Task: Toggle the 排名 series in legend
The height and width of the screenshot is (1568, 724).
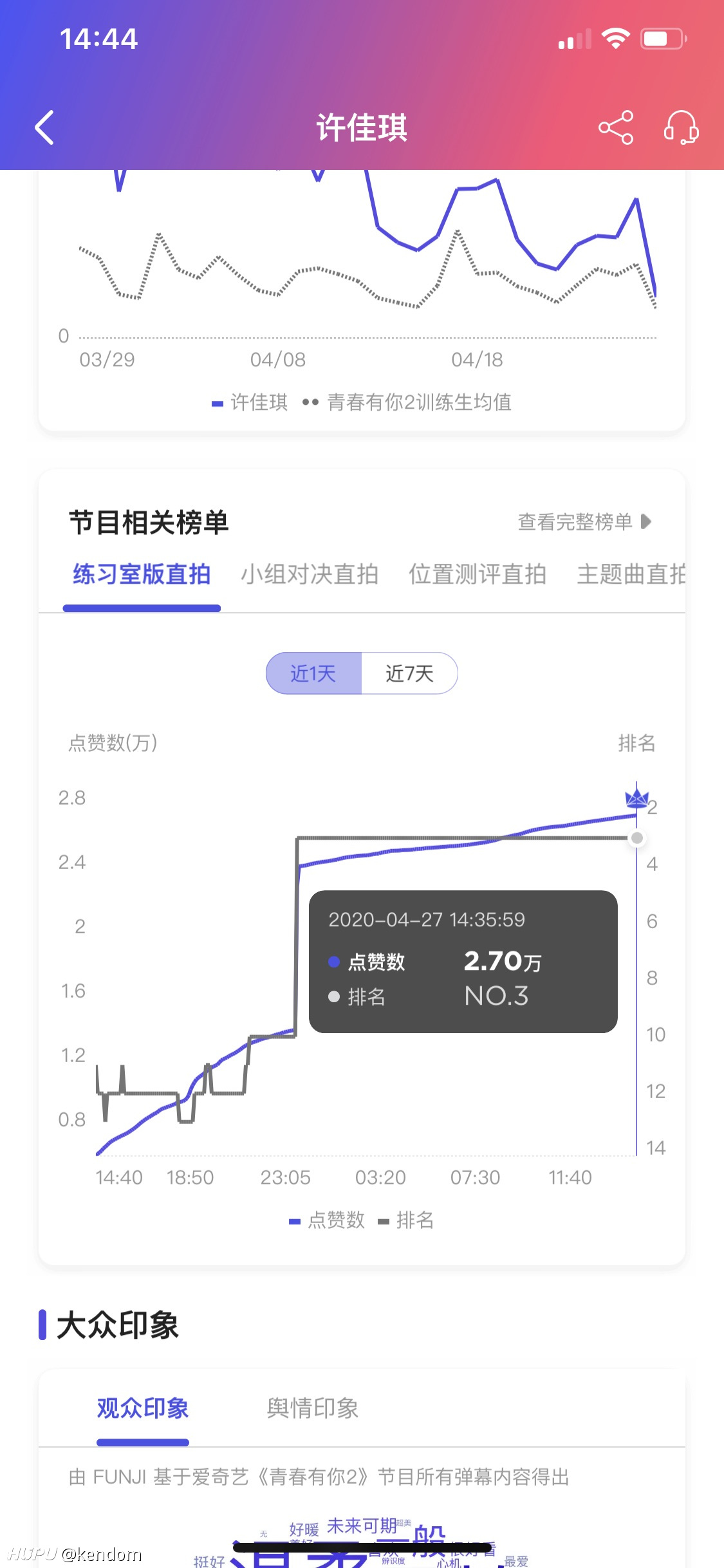Action: coord(406,1220)
